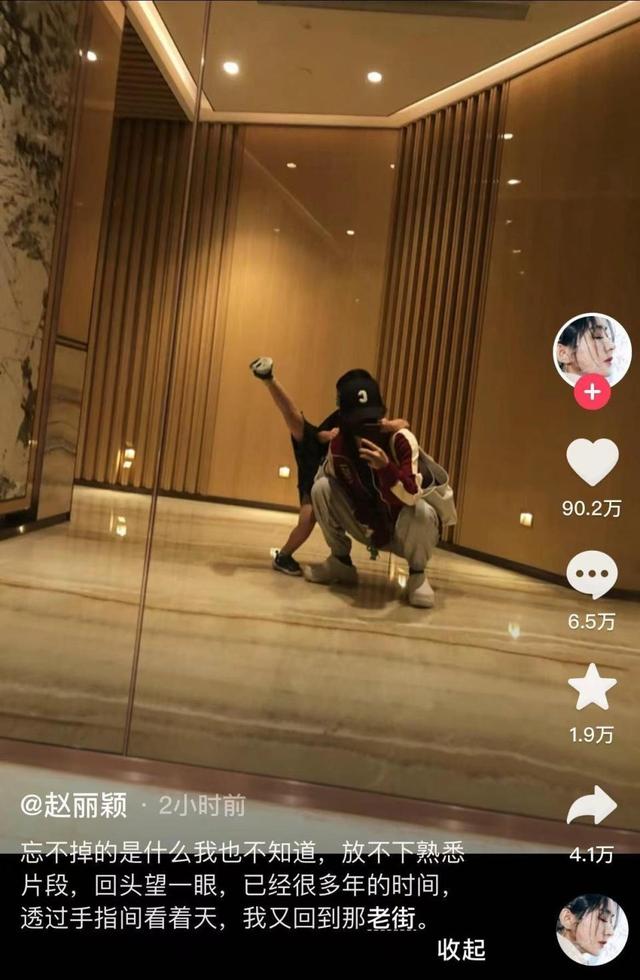Share this video with the arrow icon

tap(592, 805)
